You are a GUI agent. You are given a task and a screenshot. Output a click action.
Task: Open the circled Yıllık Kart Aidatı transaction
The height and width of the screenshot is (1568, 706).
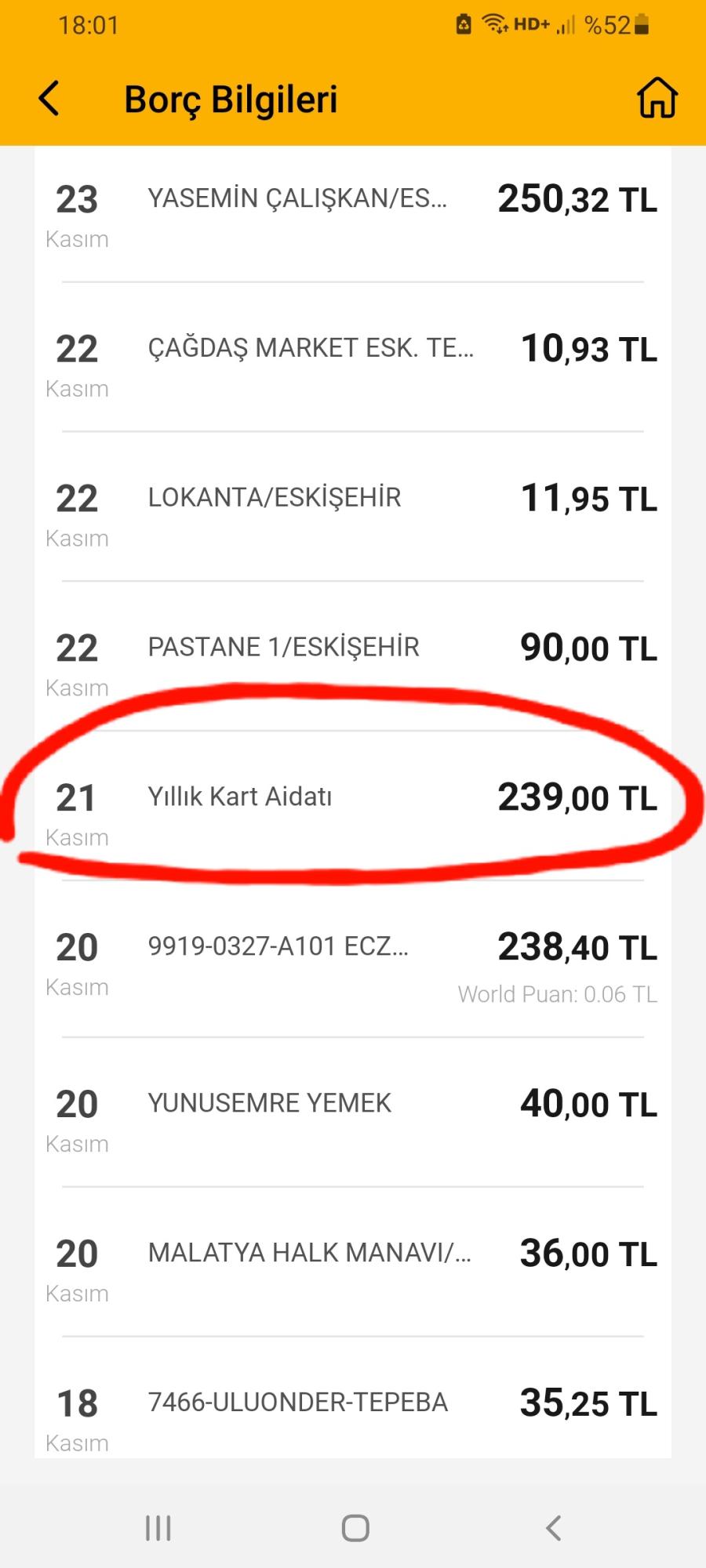coord(353,800)
